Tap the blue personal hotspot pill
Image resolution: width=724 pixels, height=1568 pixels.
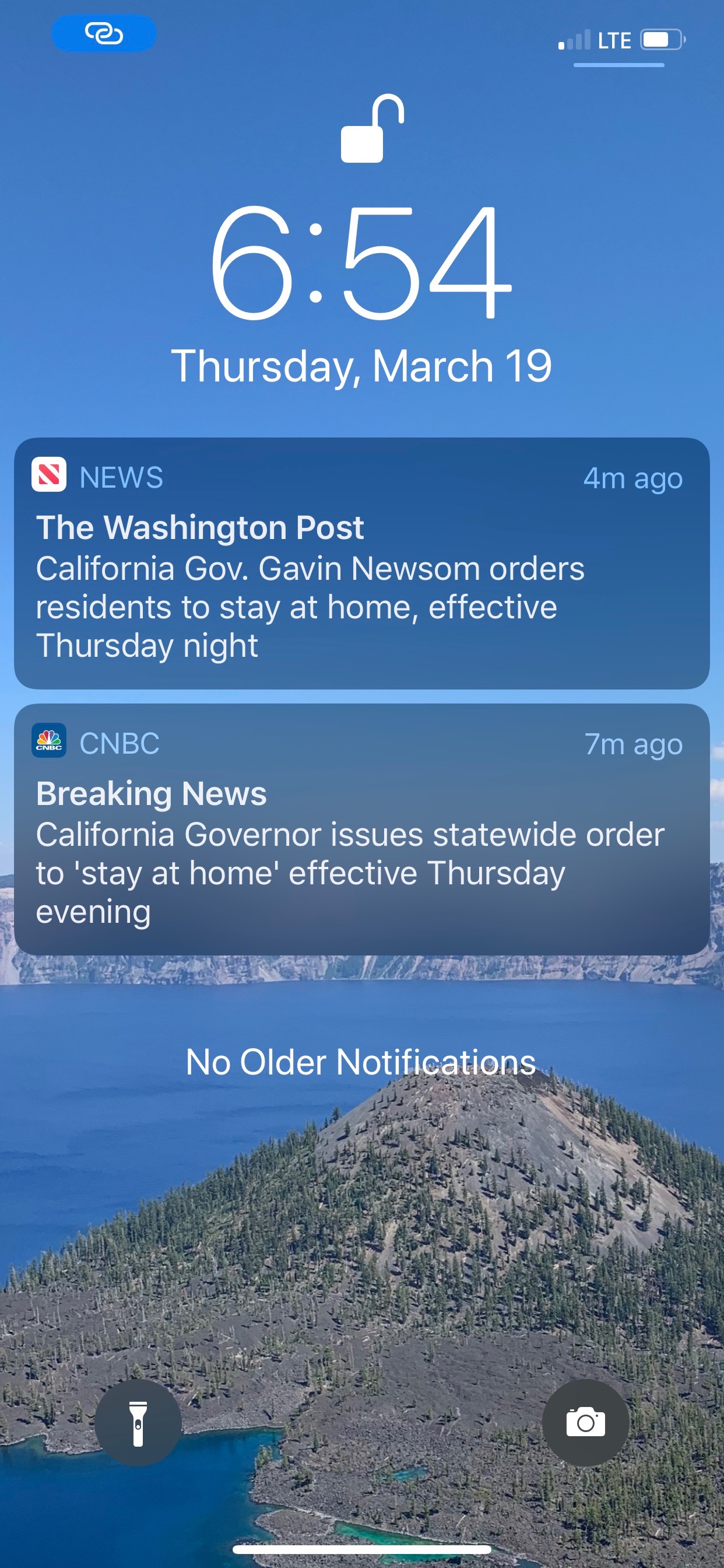click(104, 33)
